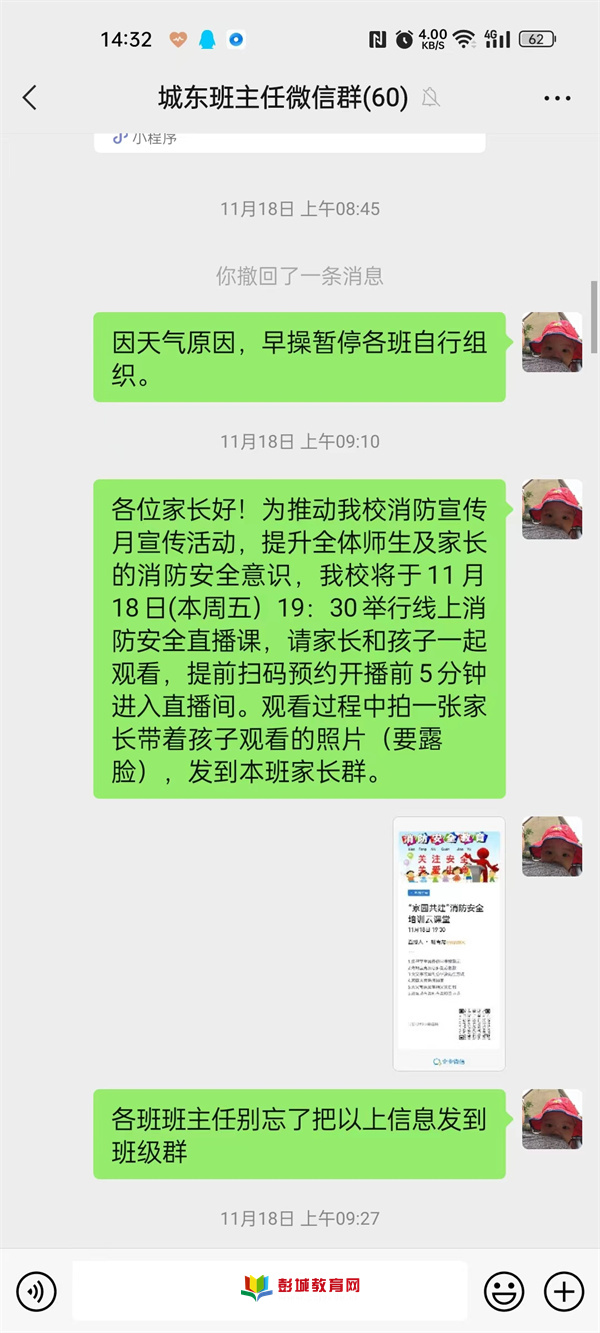Open the fire safety poster image

pyautogui.click(x=448, y=943)
